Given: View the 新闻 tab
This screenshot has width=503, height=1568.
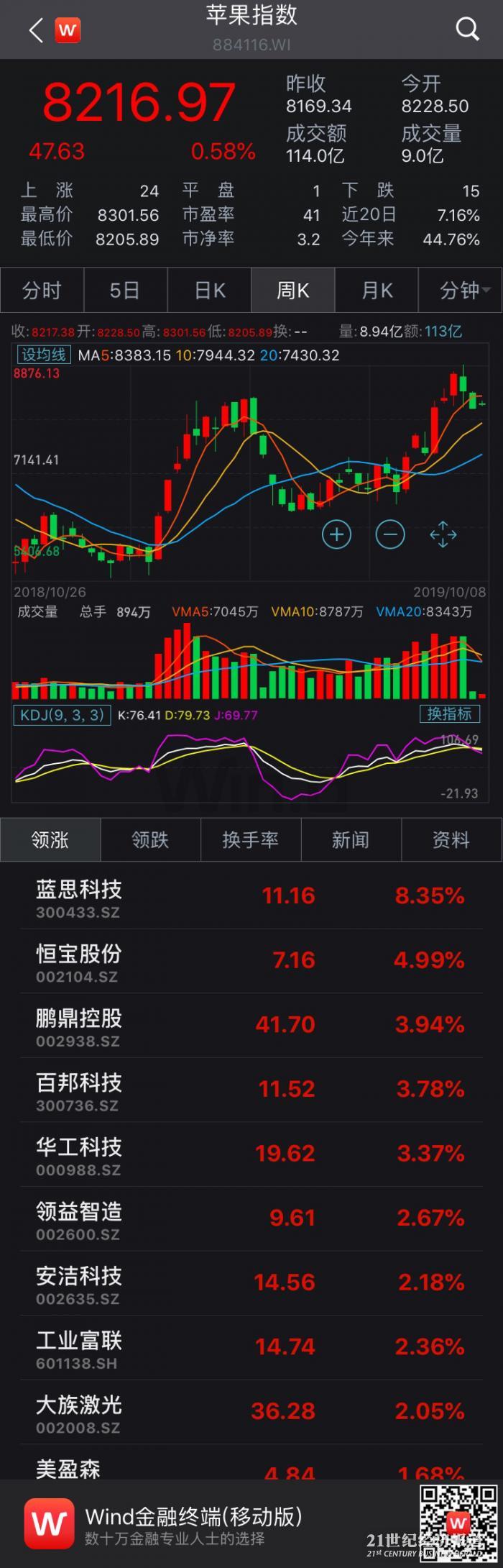Looking at the screenshot, I should [351, 839].
